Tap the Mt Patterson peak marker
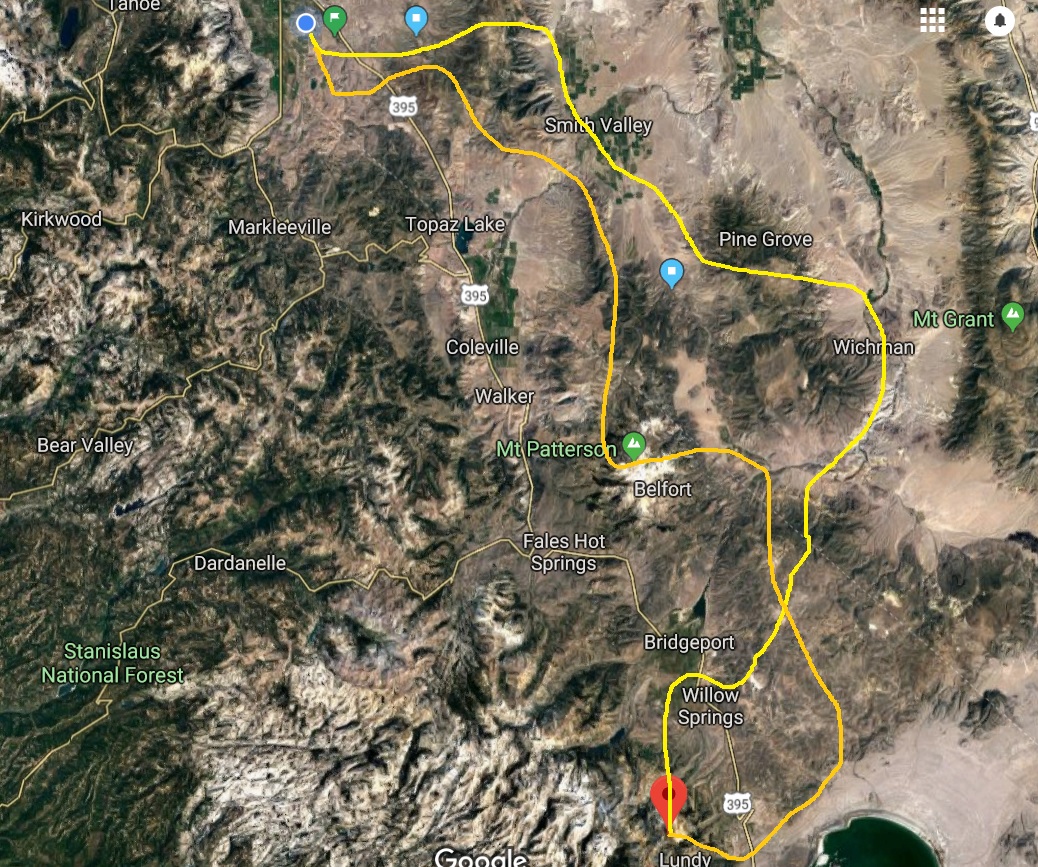 [x=632, y=443]
